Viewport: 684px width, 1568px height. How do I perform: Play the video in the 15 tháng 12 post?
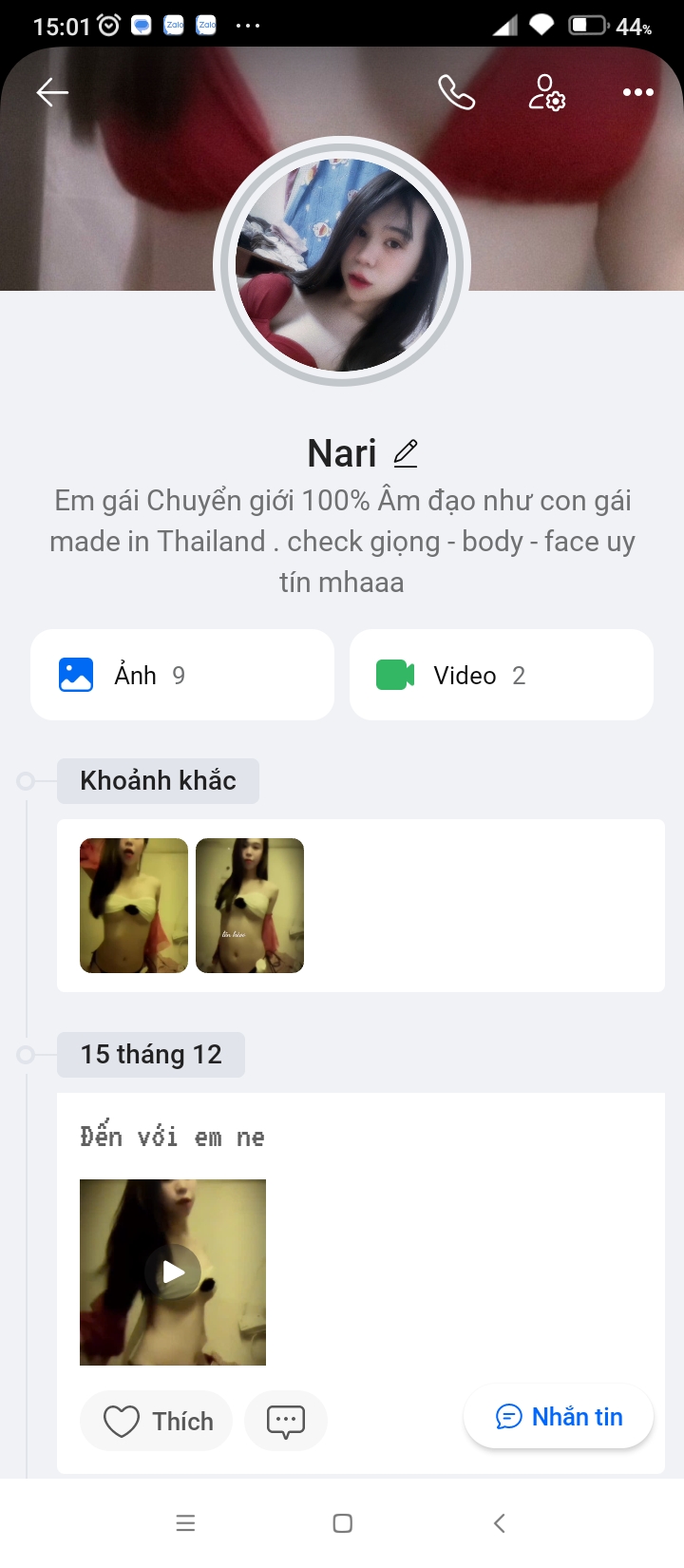pyautogui.click(x=173, y=1272)
